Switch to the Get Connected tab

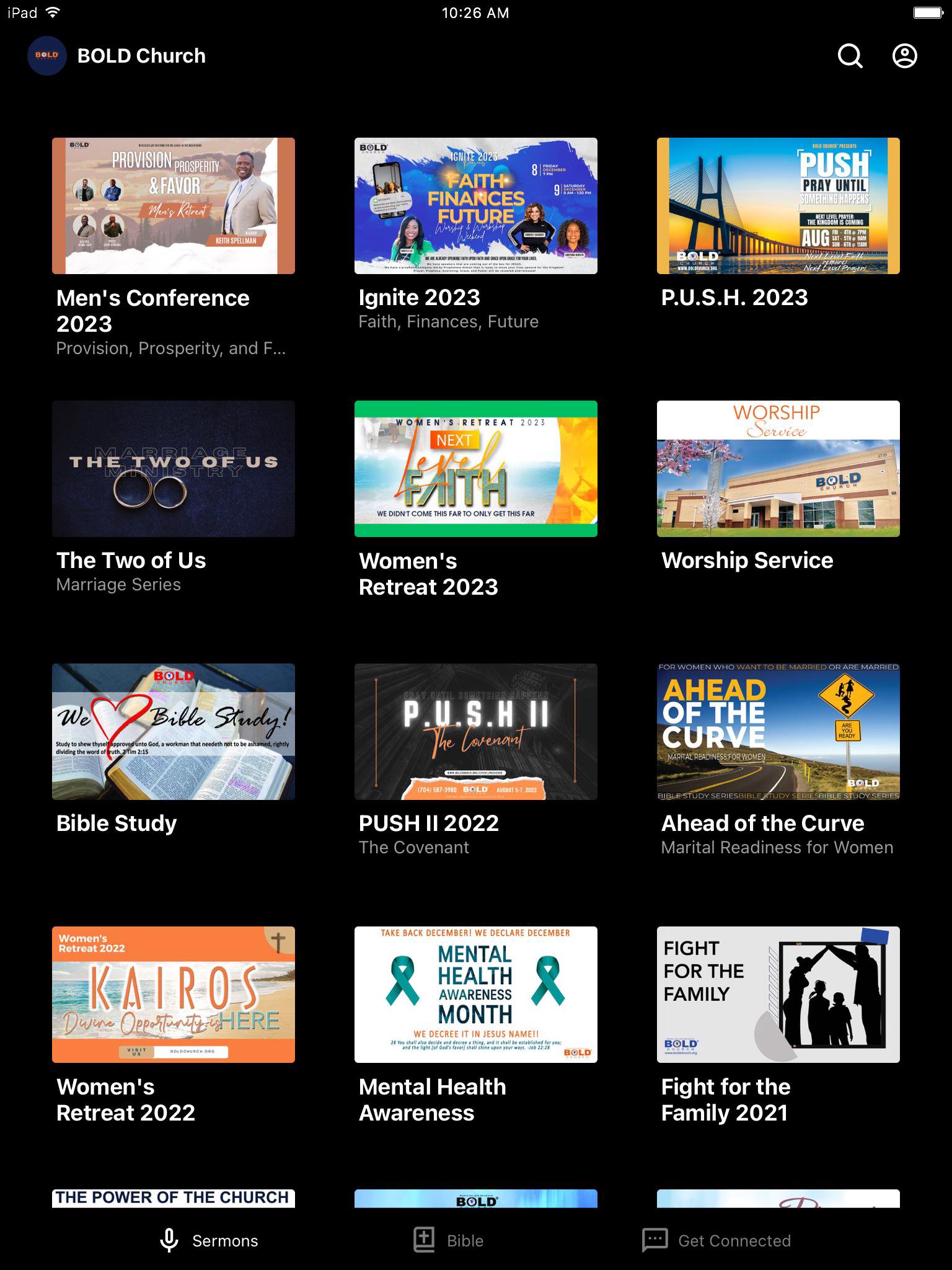coord(716,1240)
